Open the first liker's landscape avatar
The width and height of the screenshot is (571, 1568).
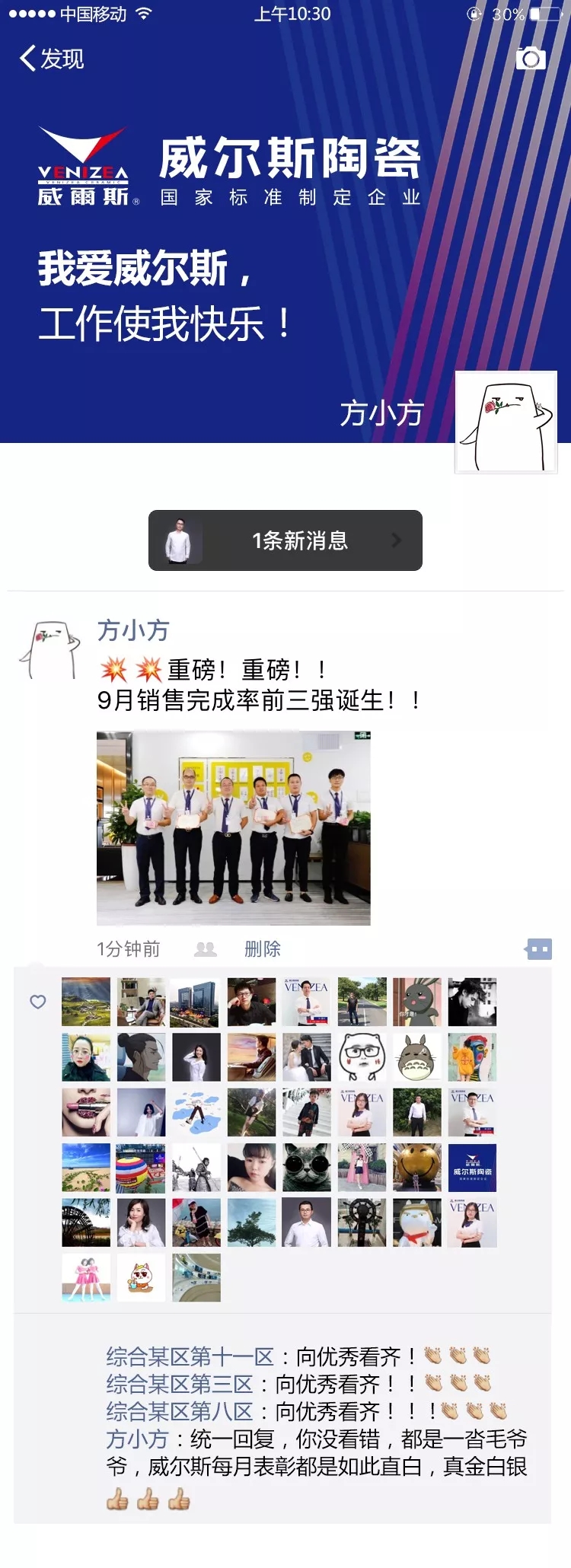(x=86, y=1002)
